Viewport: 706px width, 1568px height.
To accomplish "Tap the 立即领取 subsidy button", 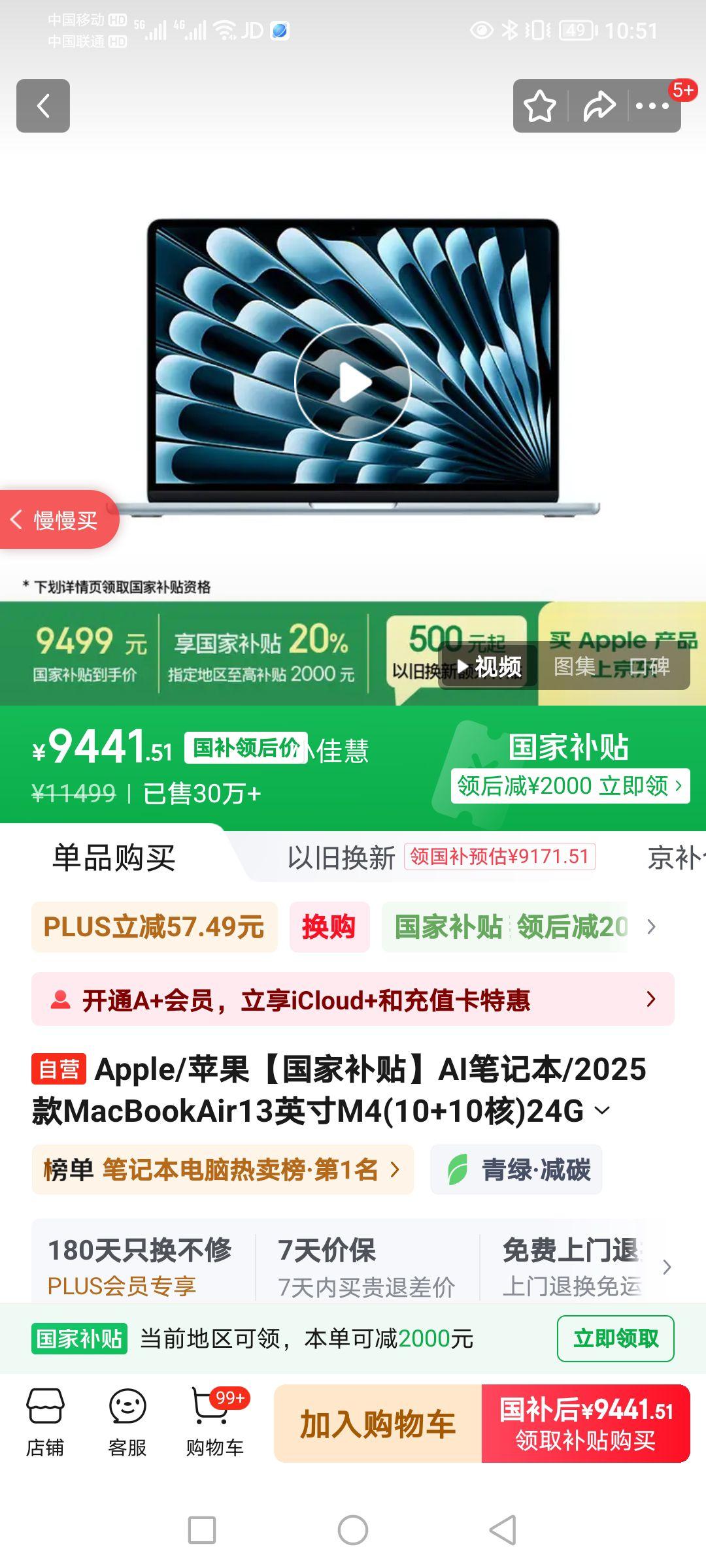I will (x=615, y=1337).
